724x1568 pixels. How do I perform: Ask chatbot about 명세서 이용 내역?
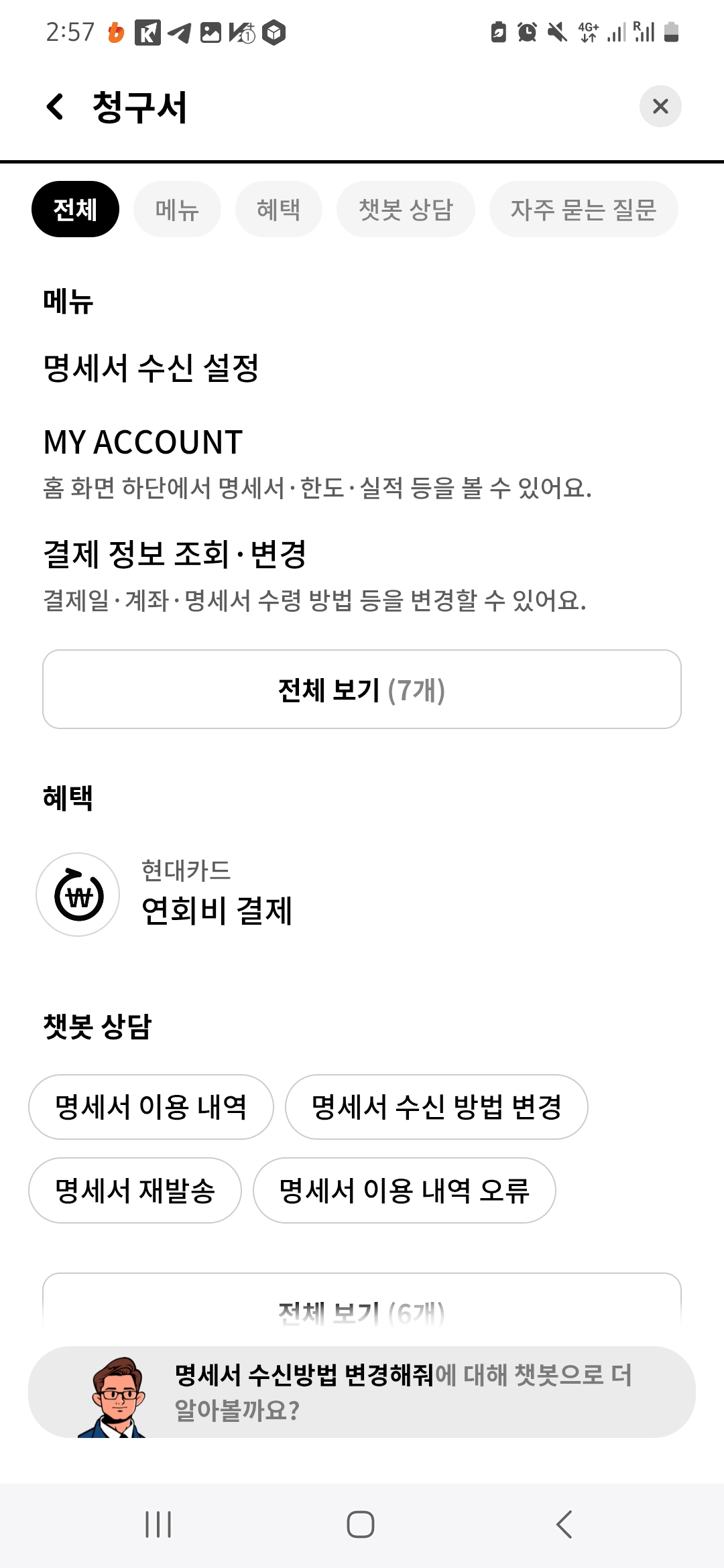tap(151, 1107)
